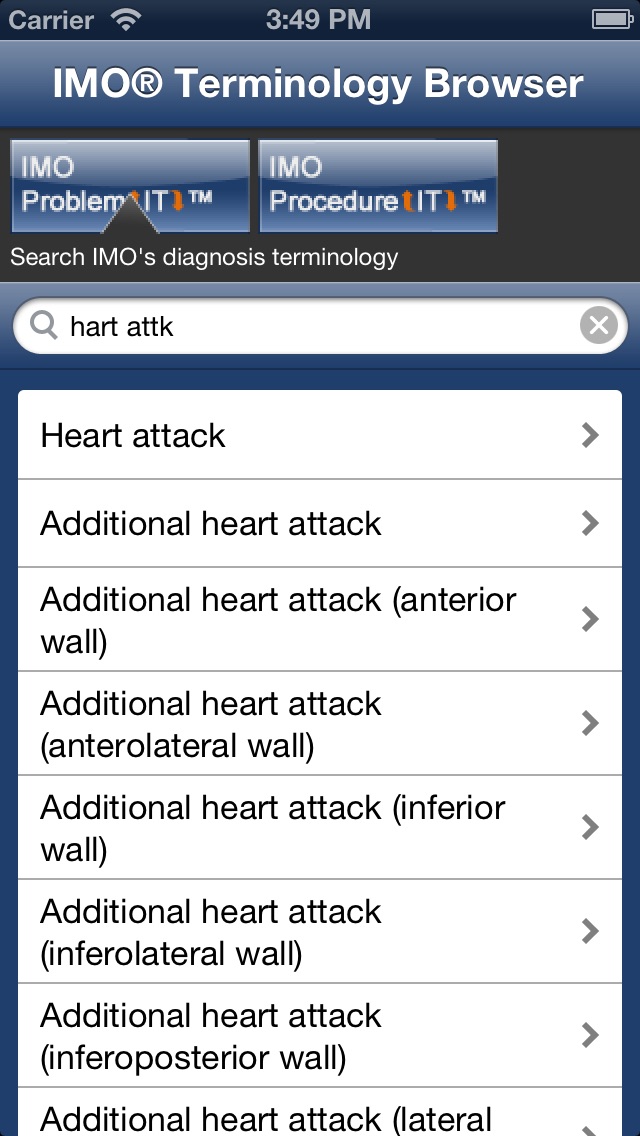Clear the search text
The width and height of the screenshot is (640, 1136).
pyautogui.click(x=599, y=326)
